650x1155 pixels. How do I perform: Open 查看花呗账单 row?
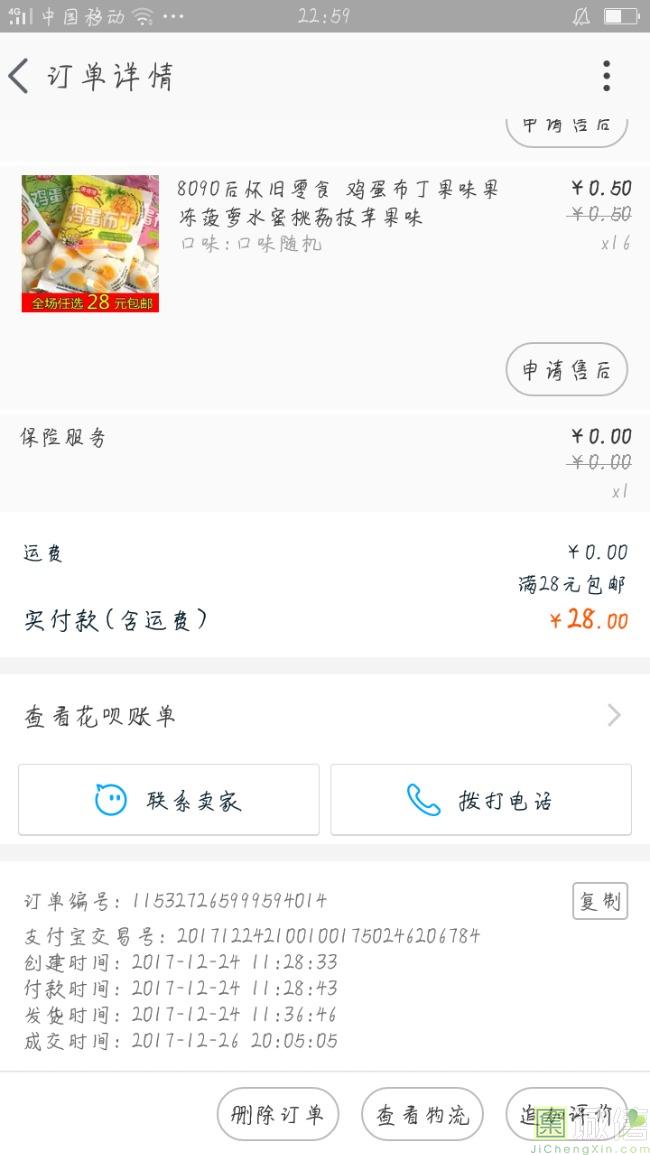point(324,716)
